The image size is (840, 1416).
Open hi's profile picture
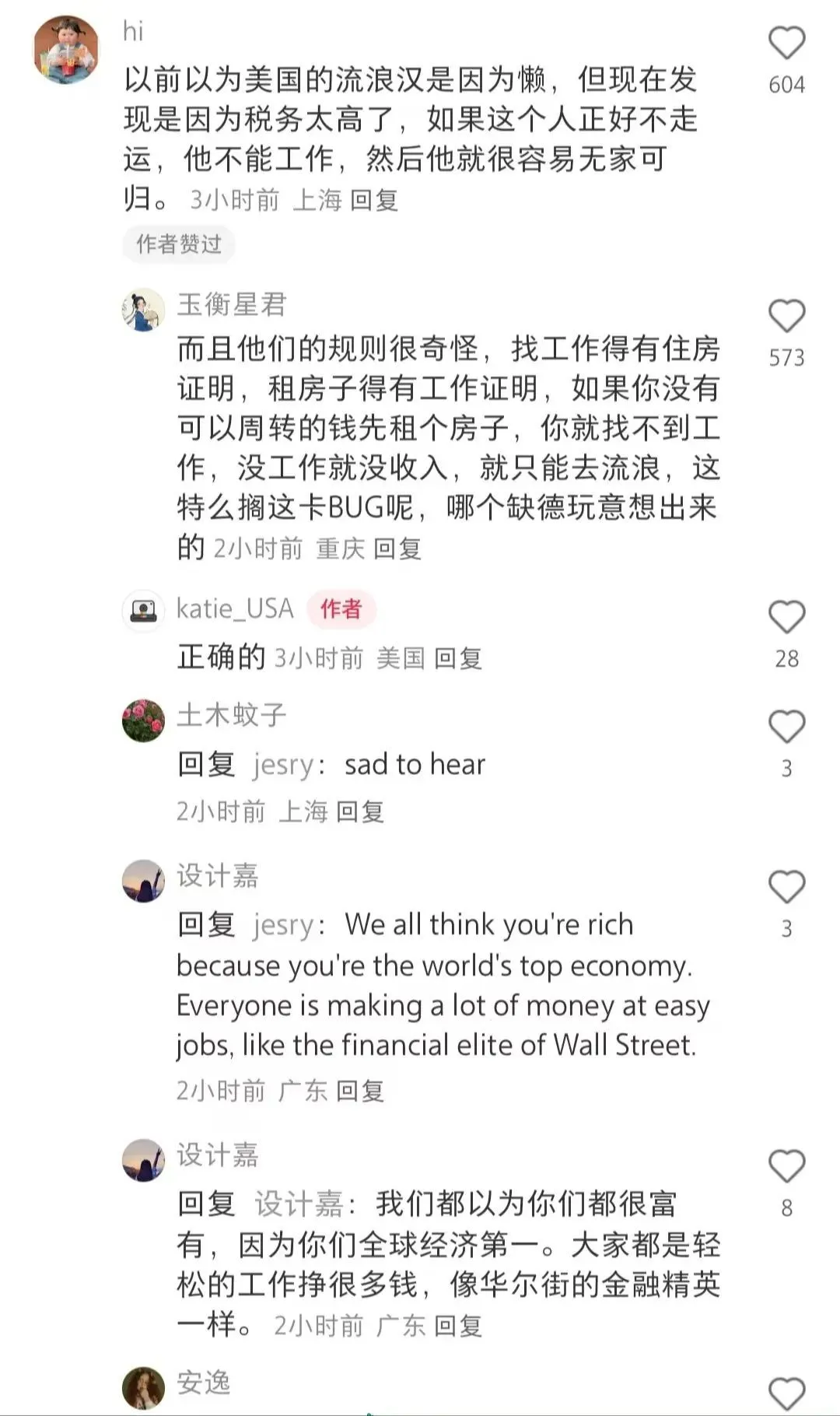(66, 49)
